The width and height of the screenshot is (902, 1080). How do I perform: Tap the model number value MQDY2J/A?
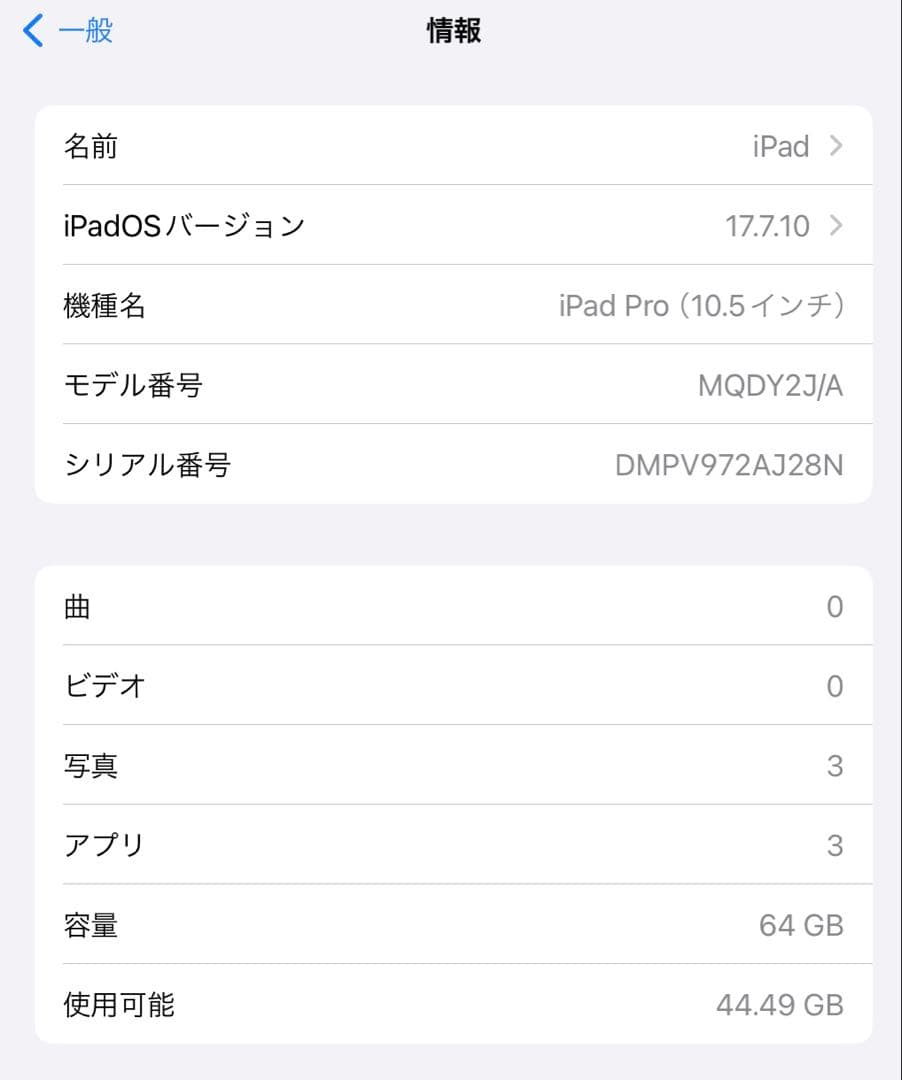773,386
